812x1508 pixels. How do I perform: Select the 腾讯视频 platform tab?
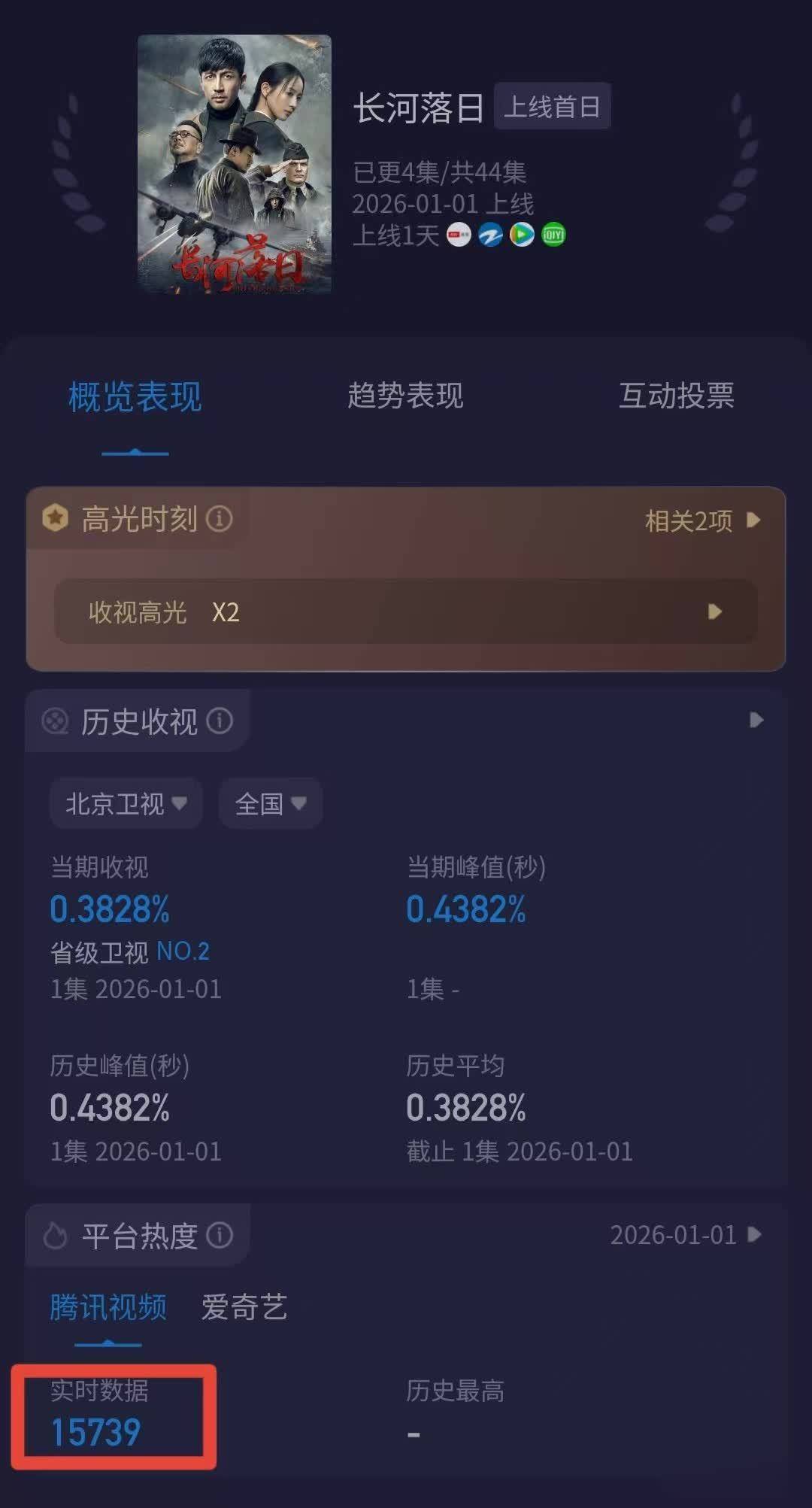[108, 1307]
